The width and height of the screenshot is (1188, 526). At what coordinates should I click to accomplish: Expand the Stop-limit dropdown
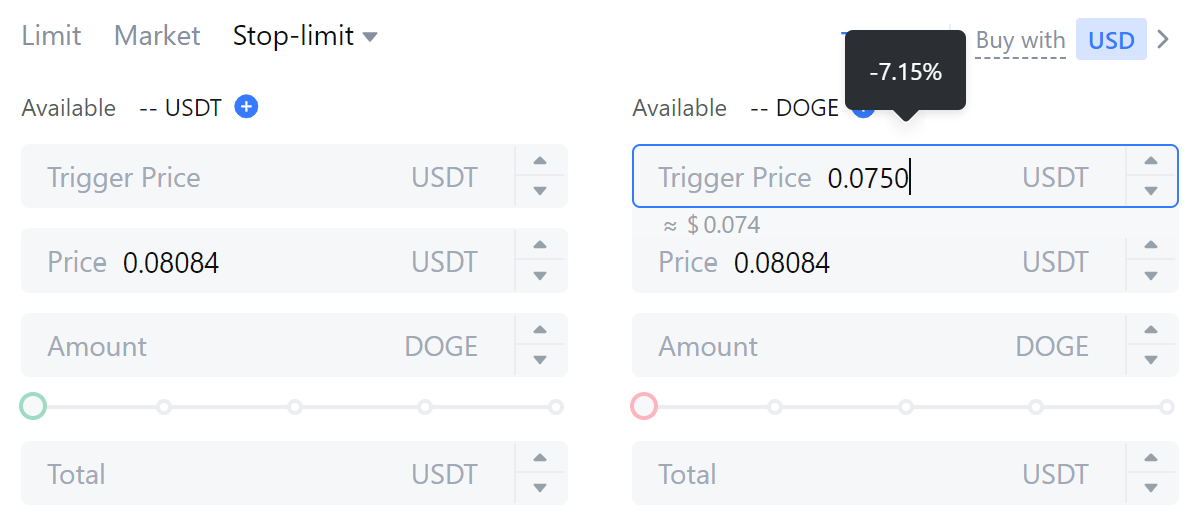[305, 36]
